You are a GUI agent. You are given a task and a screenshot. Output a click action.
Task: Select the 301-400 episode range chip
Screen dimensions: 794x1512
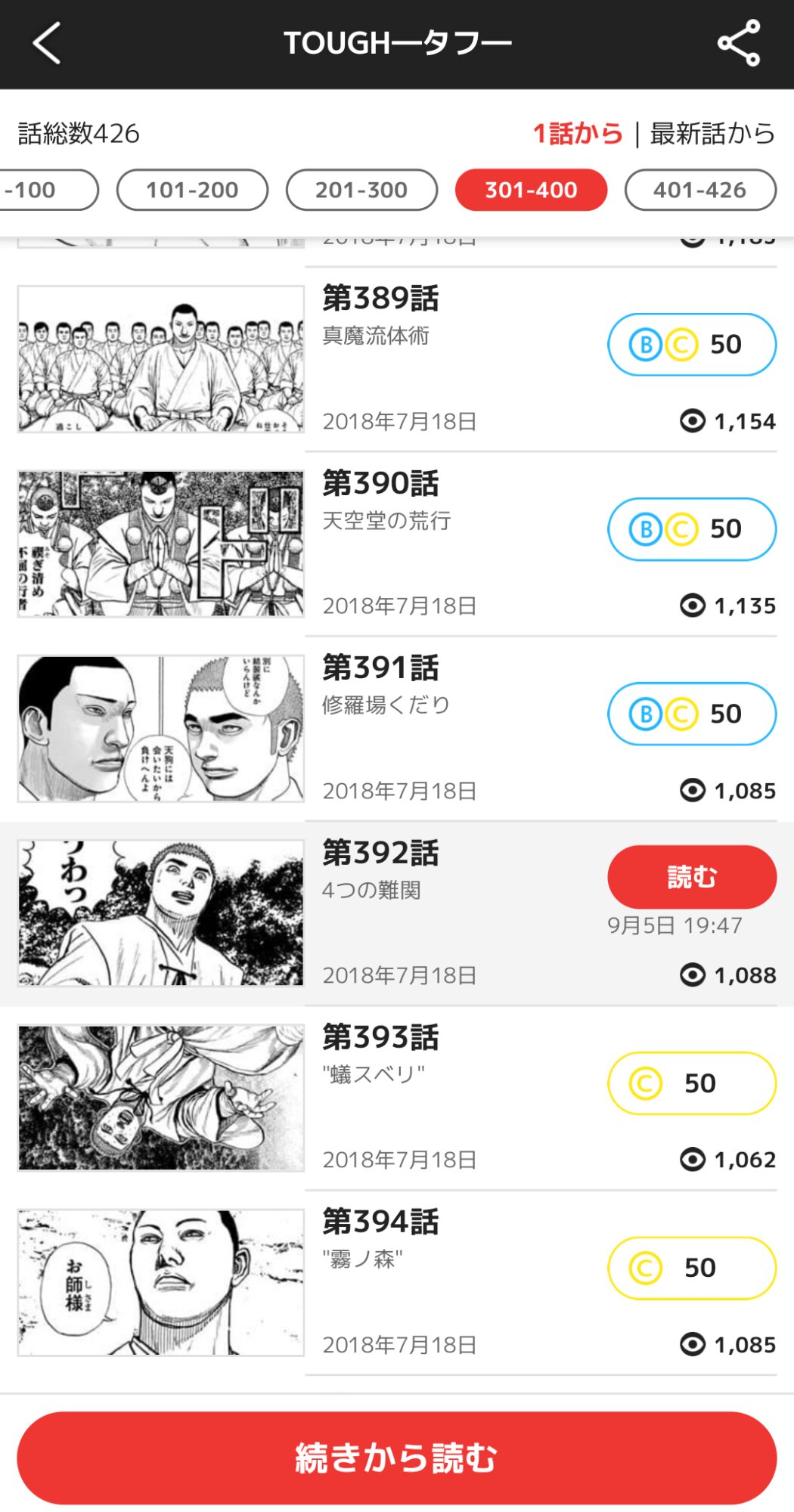pos(531,190)
